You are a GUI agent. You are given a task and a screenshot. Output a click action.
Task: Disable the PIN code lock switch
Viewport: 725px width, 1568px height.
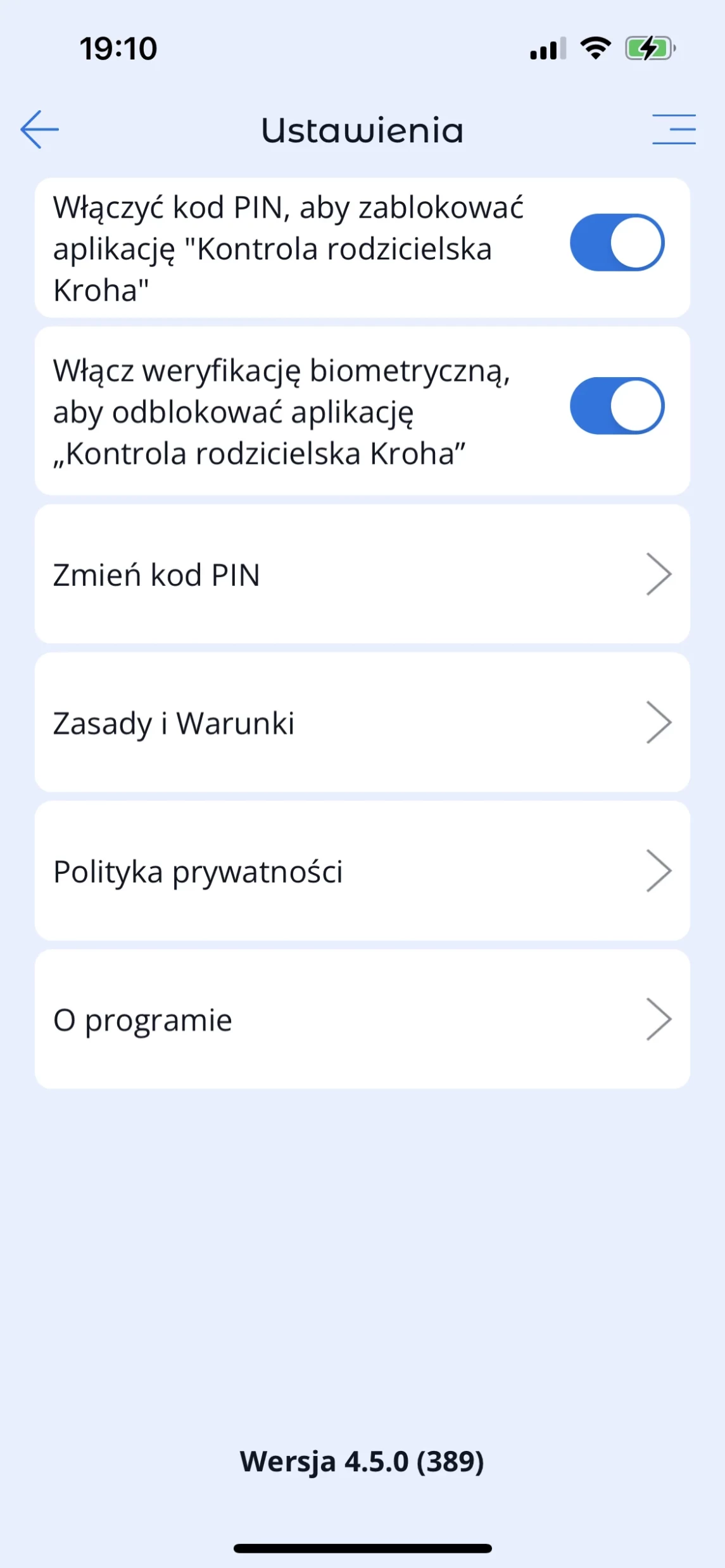[x=617, y=242]
